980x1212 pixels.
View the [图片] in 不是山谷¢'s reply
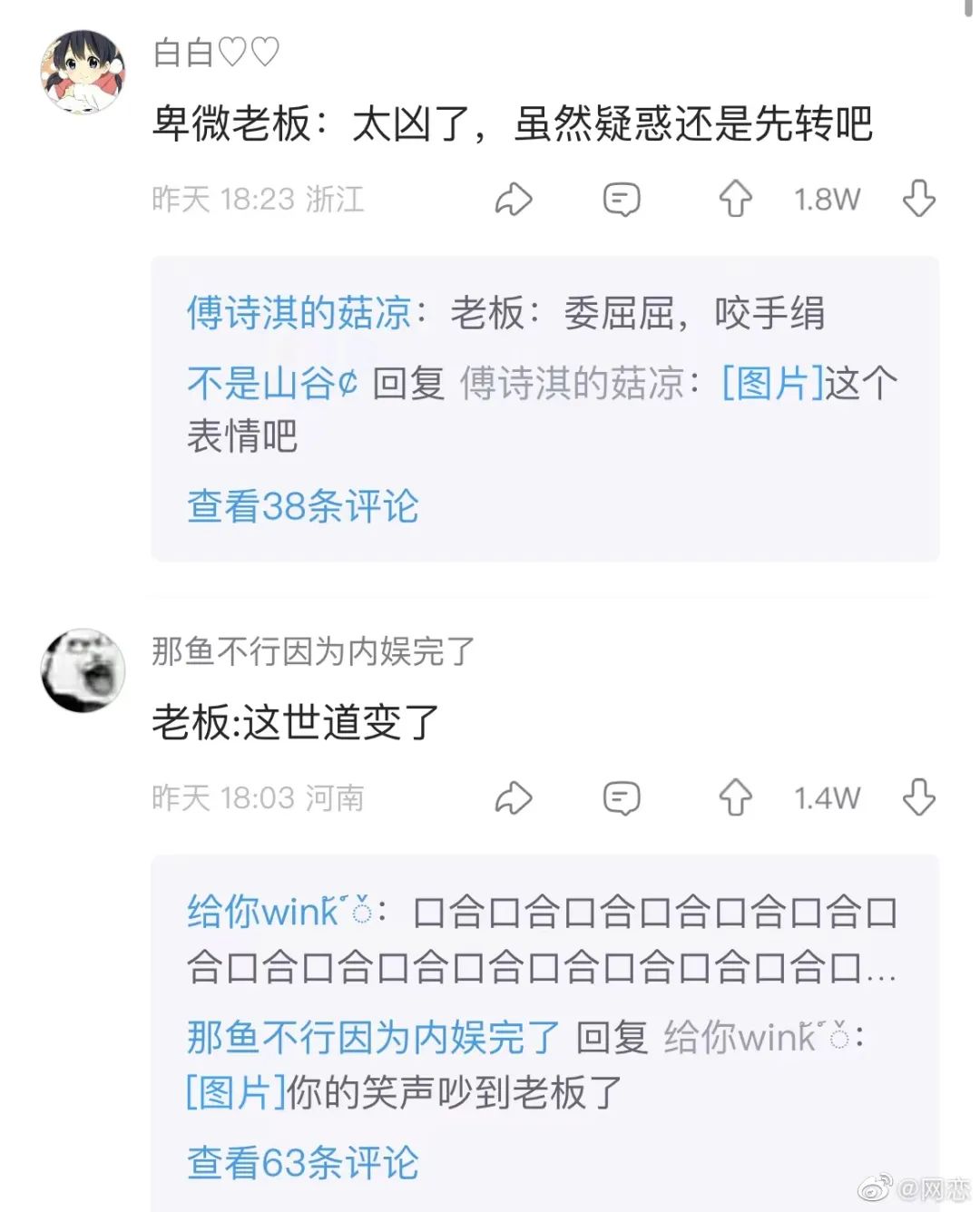tap(772, 383)
